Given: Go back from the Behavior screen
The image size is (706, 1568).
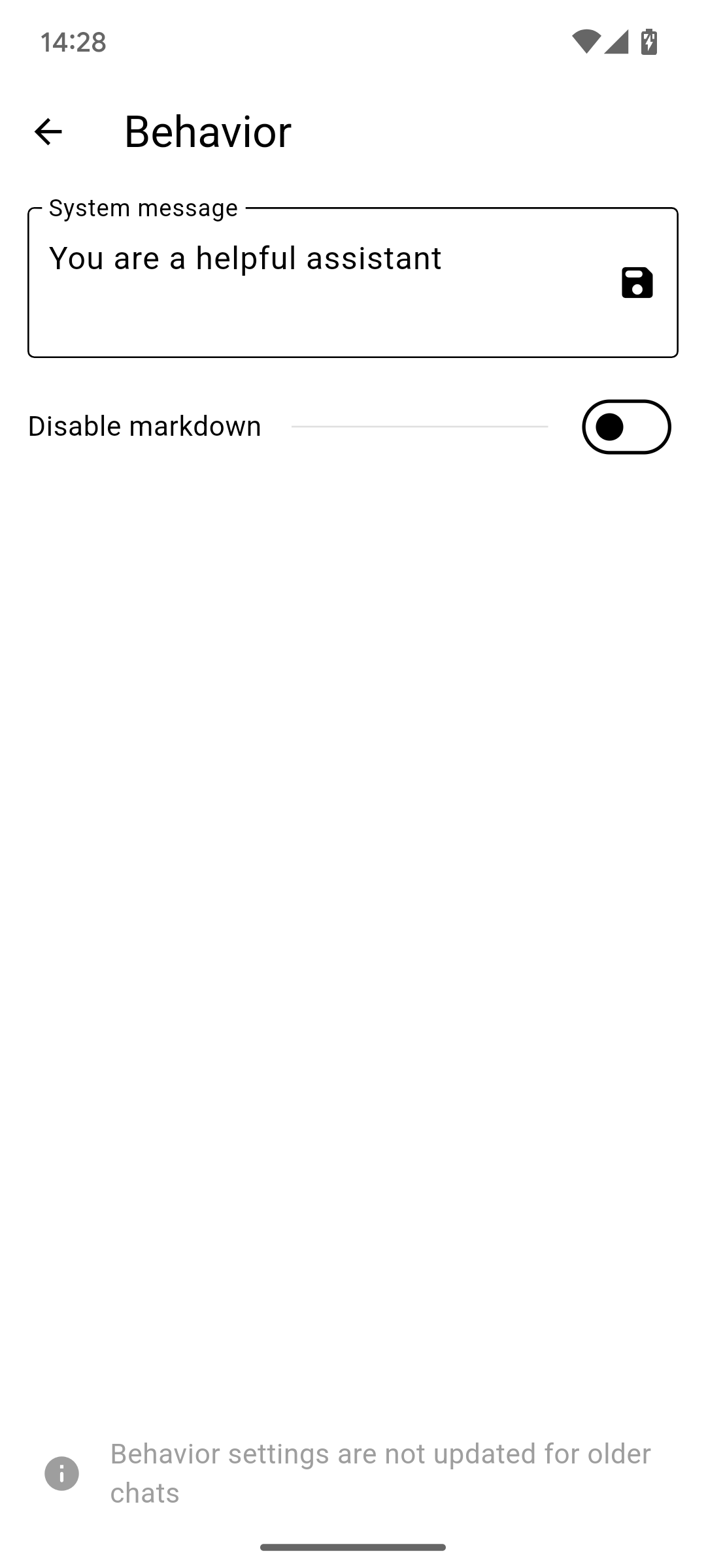Looking at the screenshot, I should [48, 132].
